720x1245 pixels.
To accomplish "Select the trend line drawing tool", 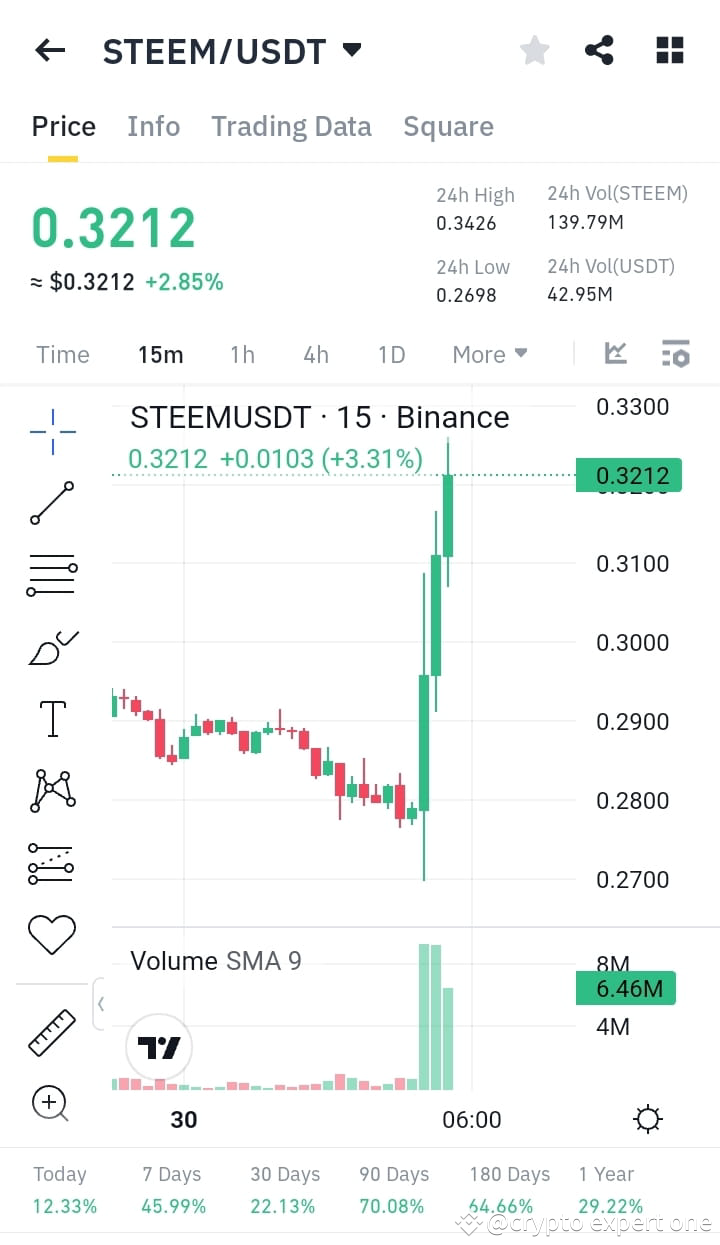I will click(x=51, y=503).
